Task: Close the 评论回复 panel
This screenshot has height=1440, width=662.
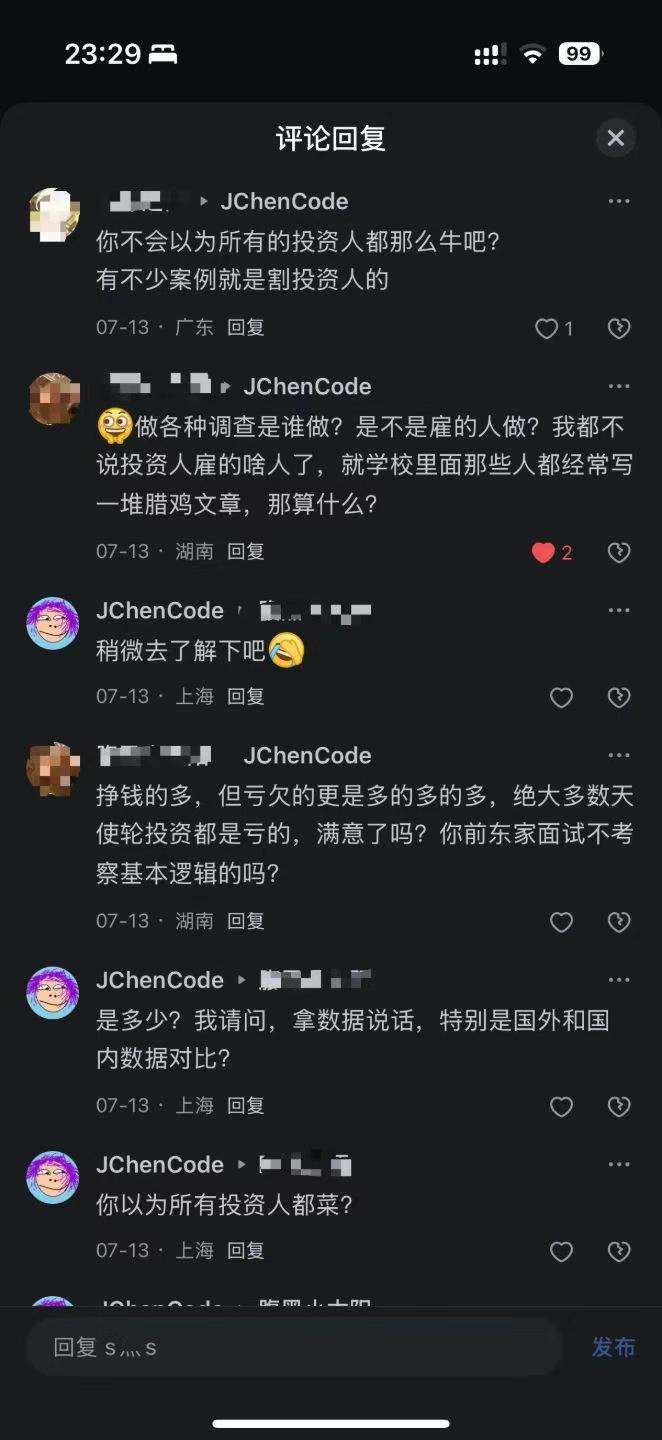Action: (615, 138)
